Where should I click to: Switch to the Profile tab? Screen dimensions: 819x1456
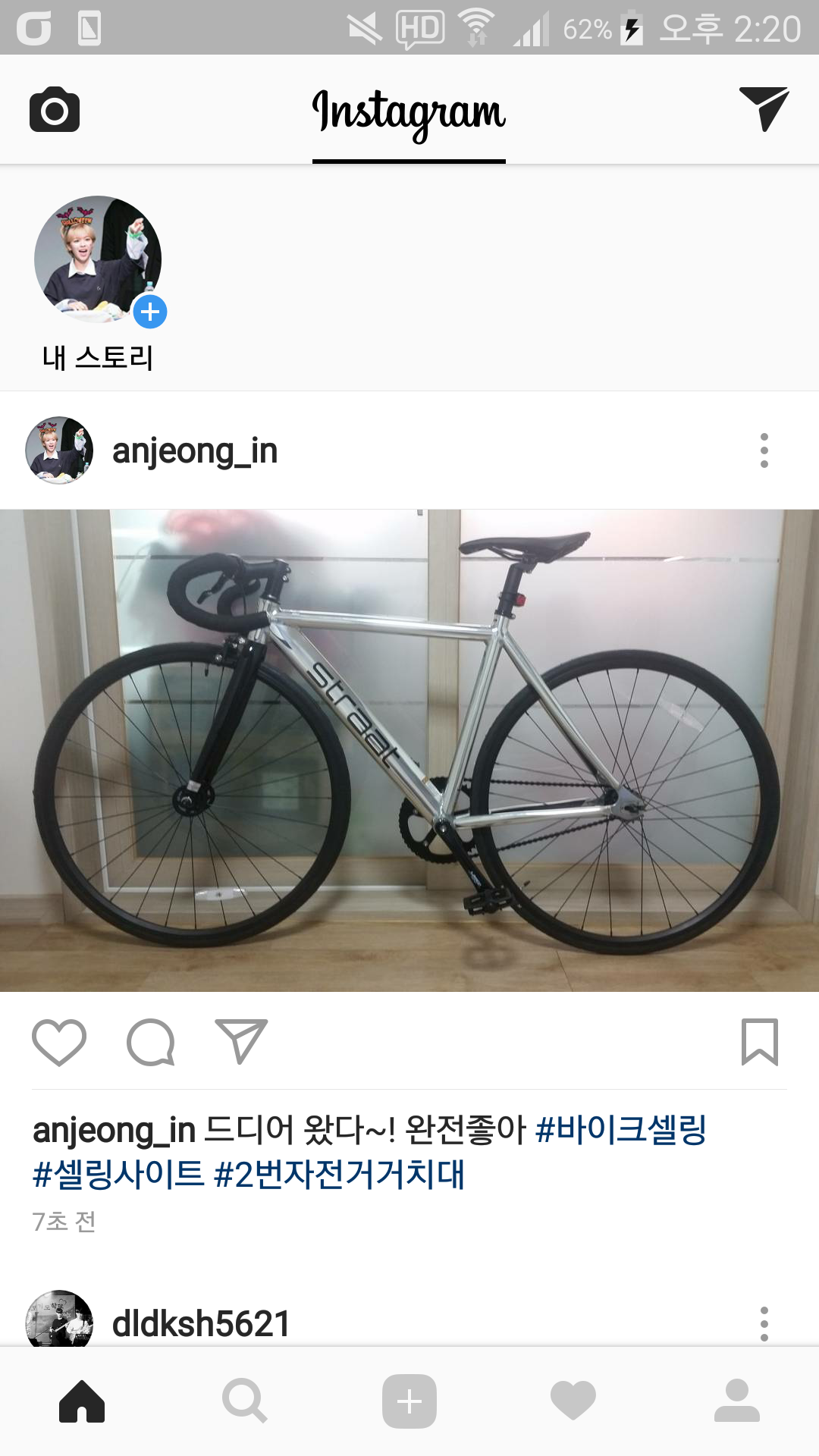[x=736, y=1401]
